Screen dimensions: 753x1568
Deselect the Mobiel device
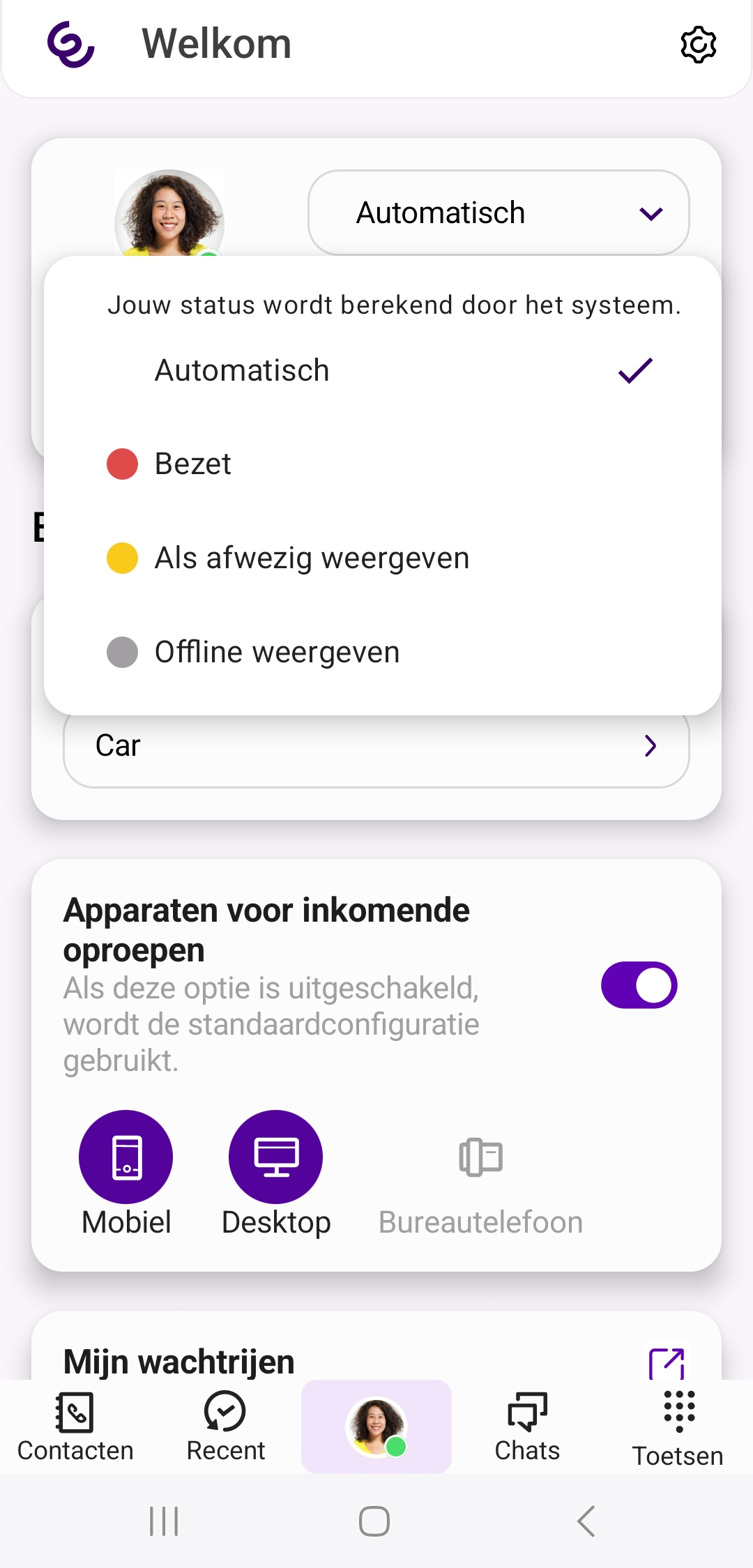tap(125, 1157)
